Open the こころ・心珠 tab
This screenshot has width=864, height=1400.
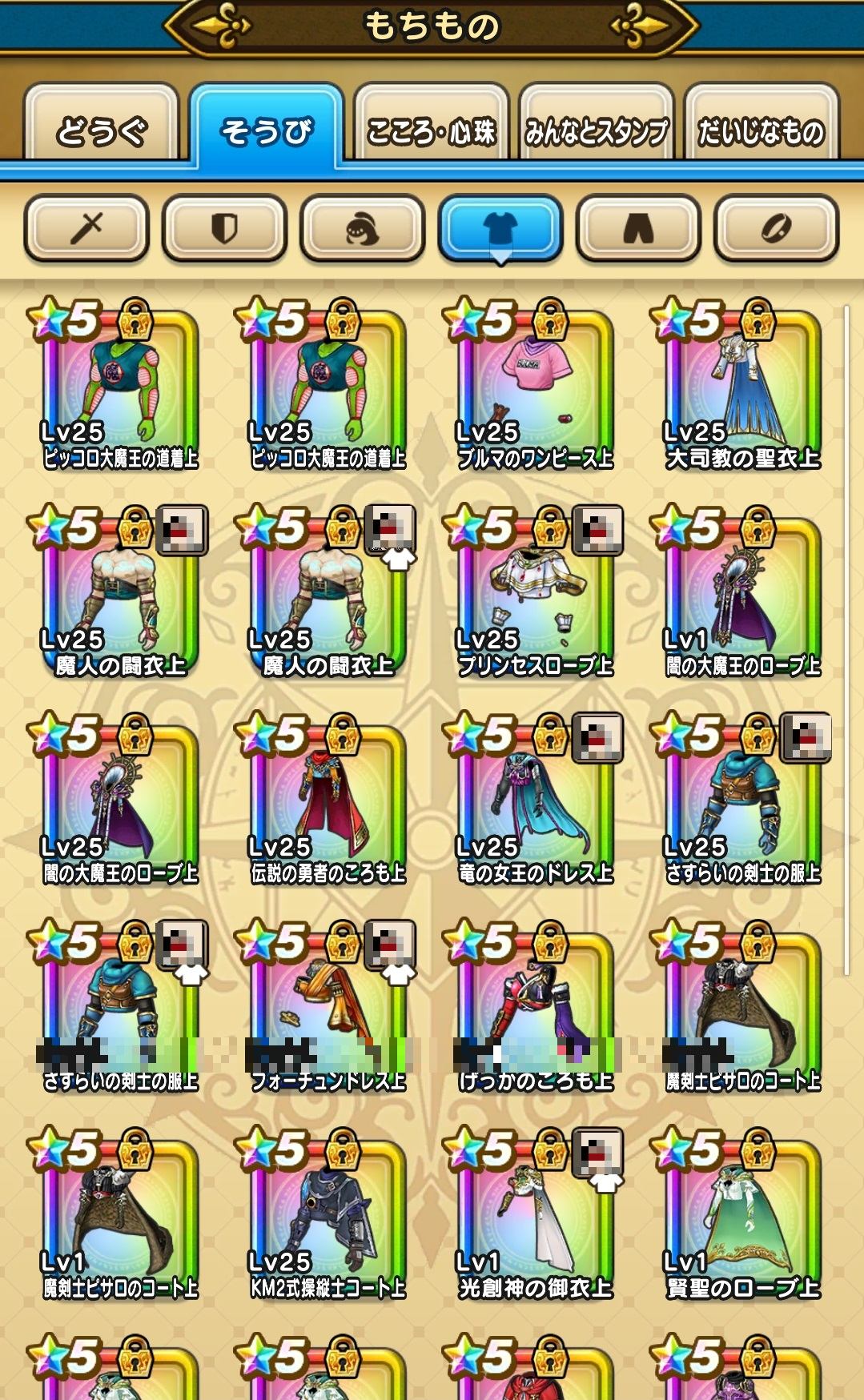[x=431, y=128]
